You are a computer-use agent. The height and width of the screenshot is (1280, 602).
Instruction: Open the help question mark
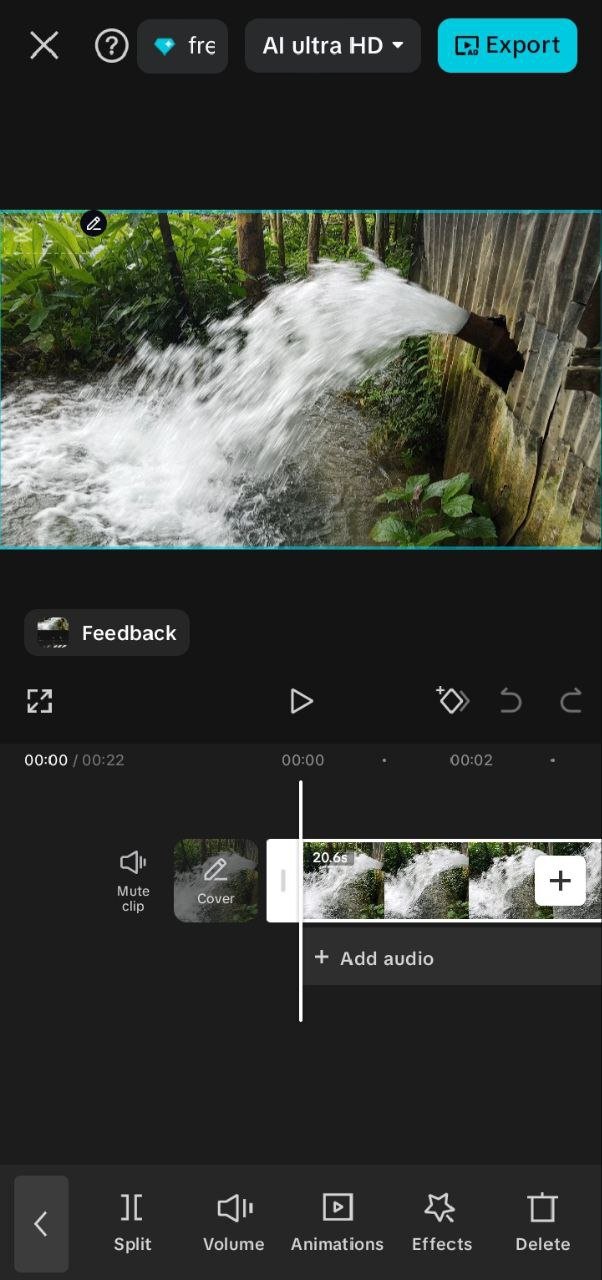click(x=111, y=45)
